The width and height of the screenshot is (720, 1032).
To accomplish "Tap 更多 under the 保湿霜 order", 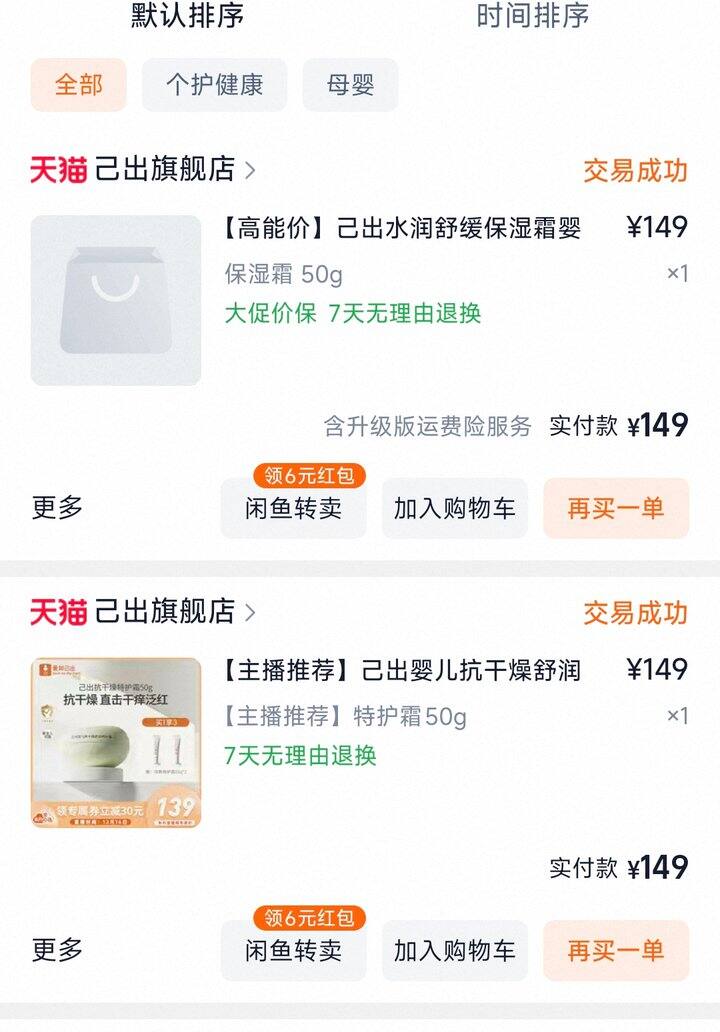I will [x=57, y=508].
